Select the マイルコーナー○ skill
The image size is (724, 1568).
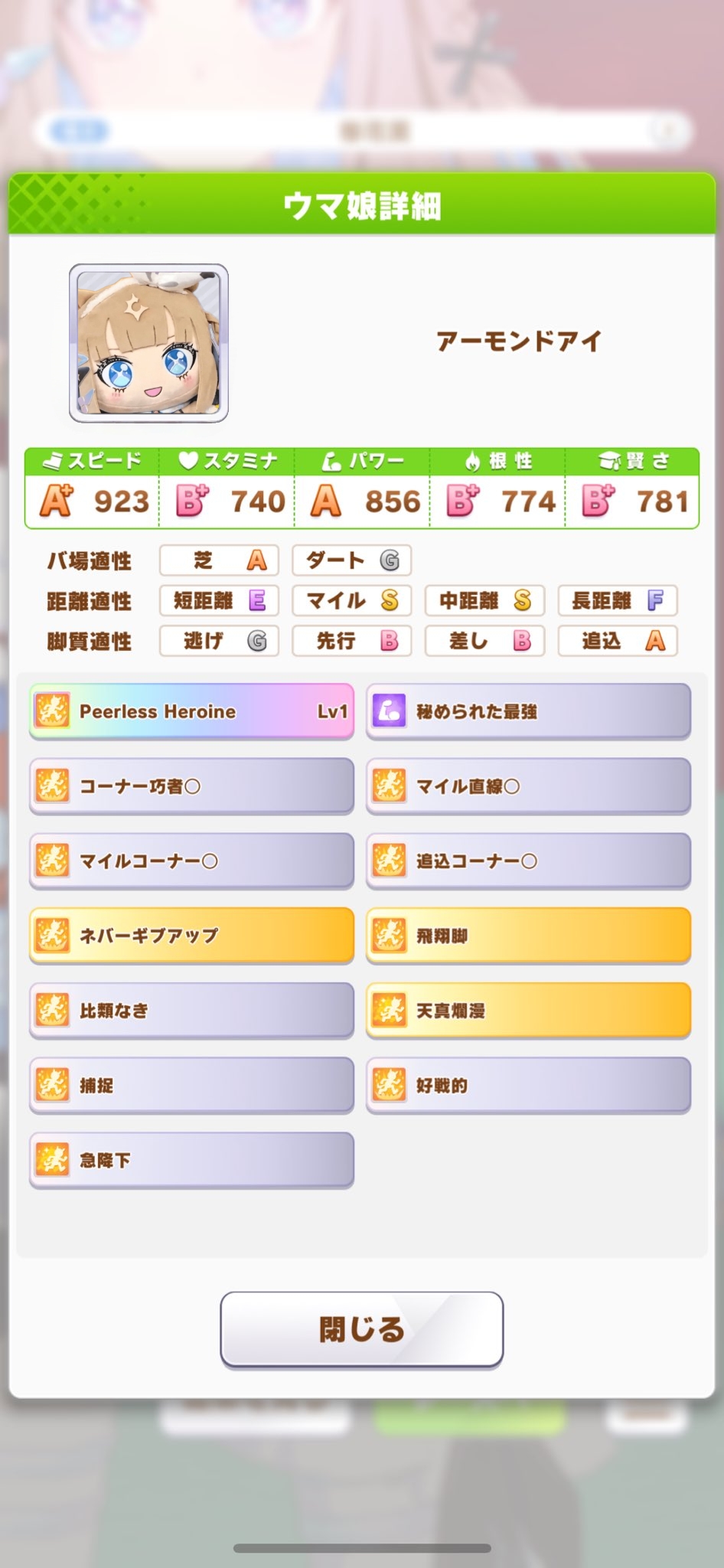coord(191,861)
